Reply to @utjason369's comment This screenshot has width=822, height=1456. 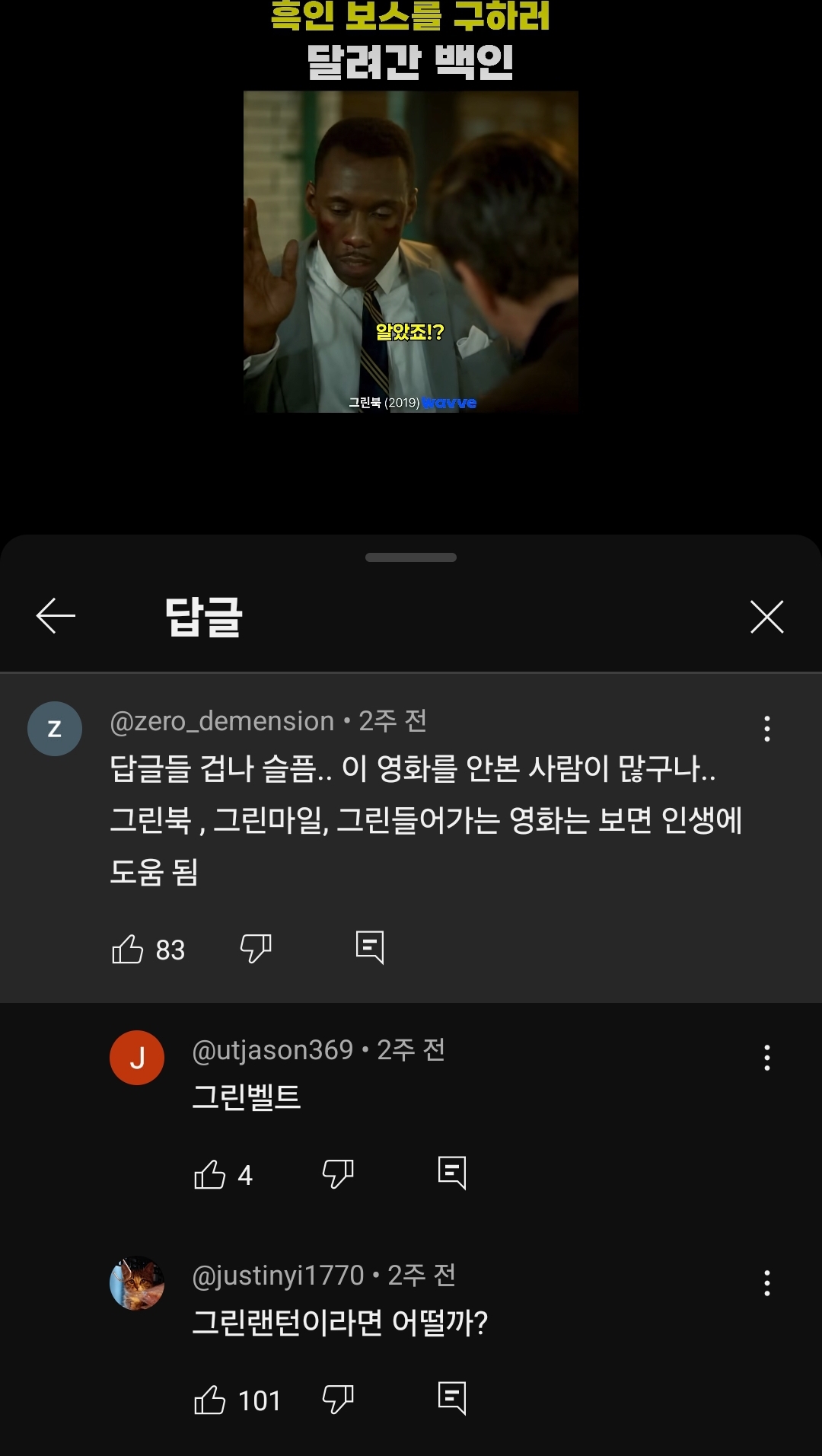452,1173
